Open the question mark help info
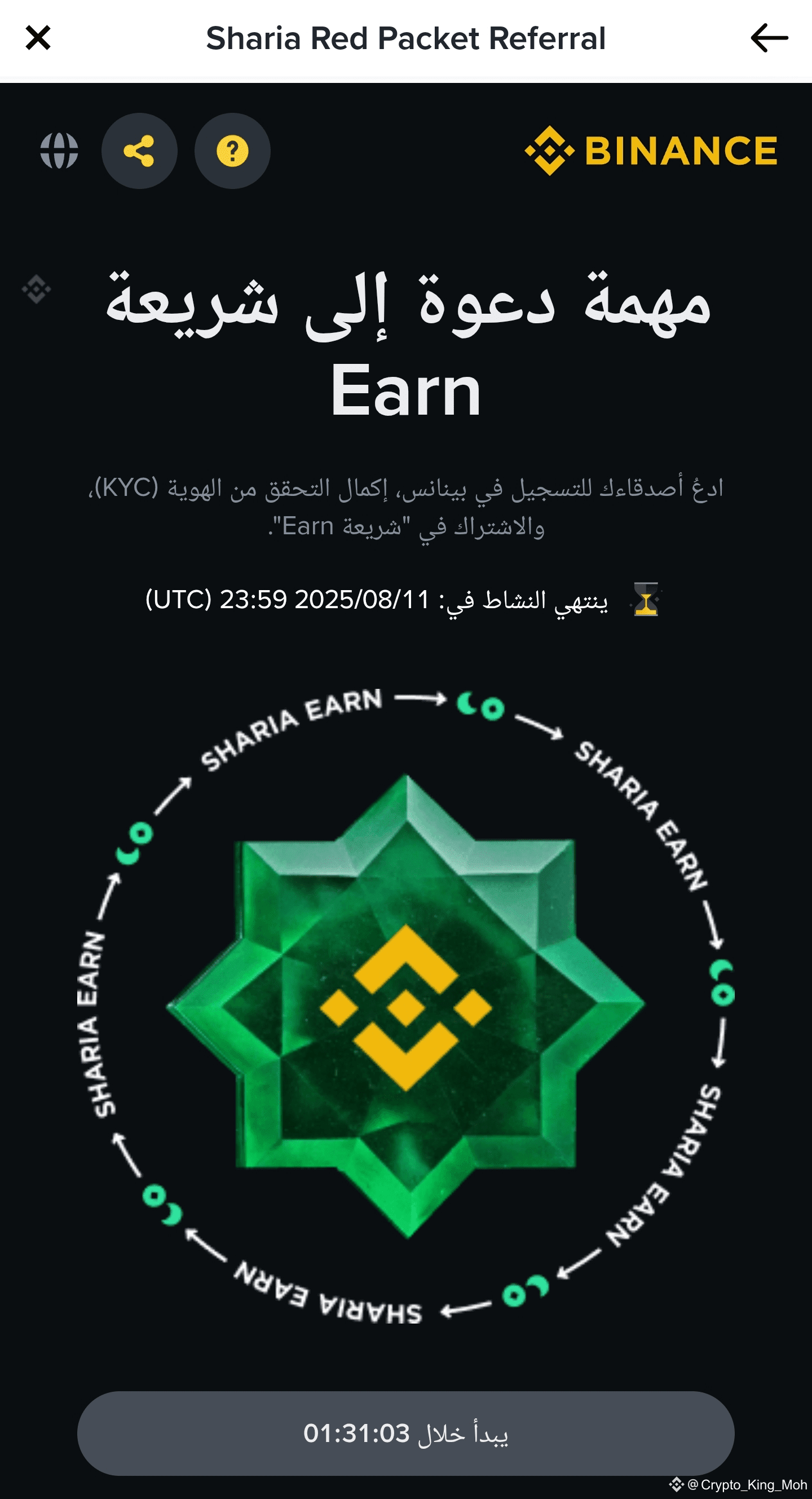Screen dimensions: 812x1499 pos(232,151)
